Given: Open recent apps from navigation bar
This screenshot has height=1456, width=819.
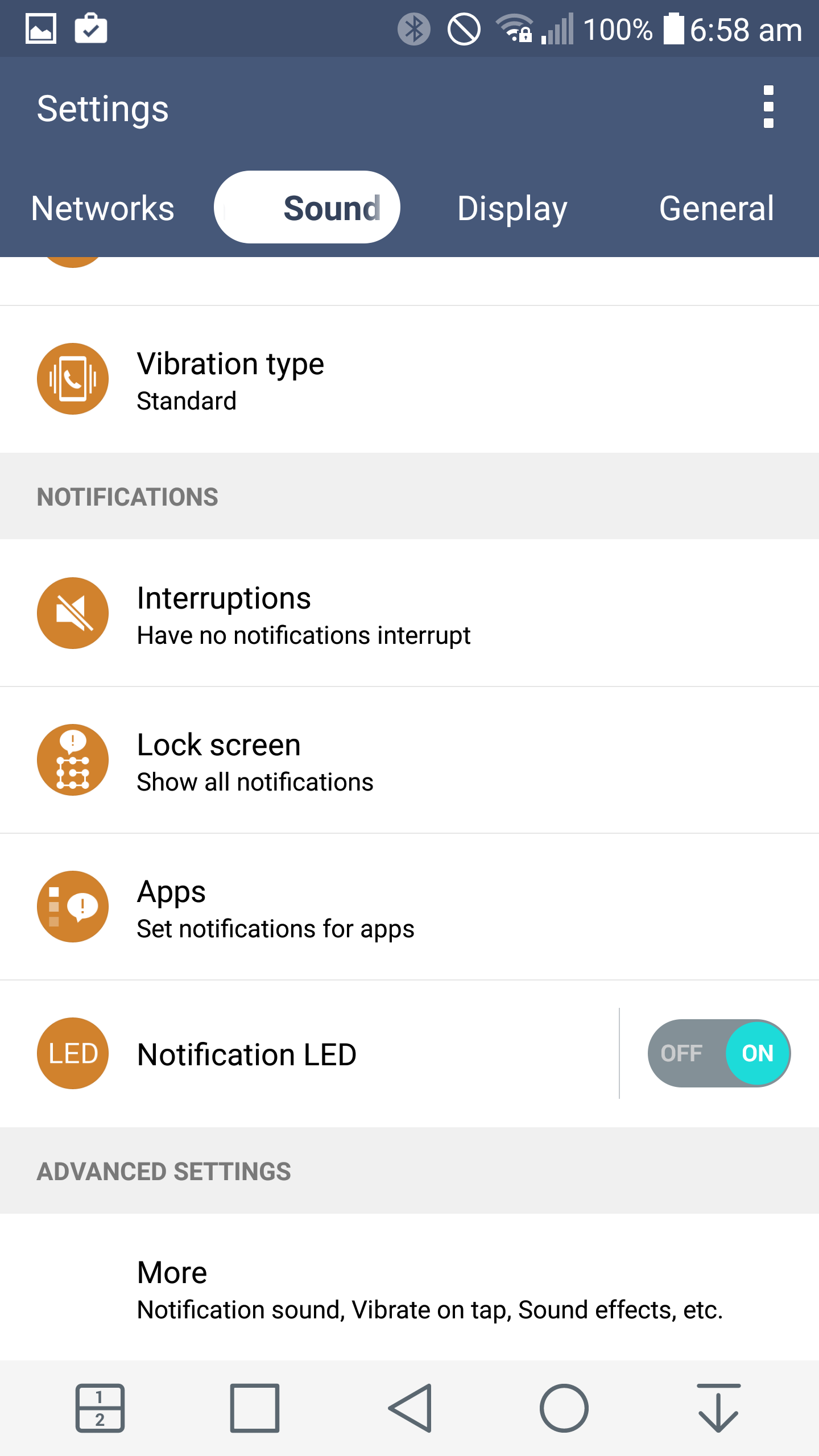Looking at the screenshot, I should coord(255,1408).
